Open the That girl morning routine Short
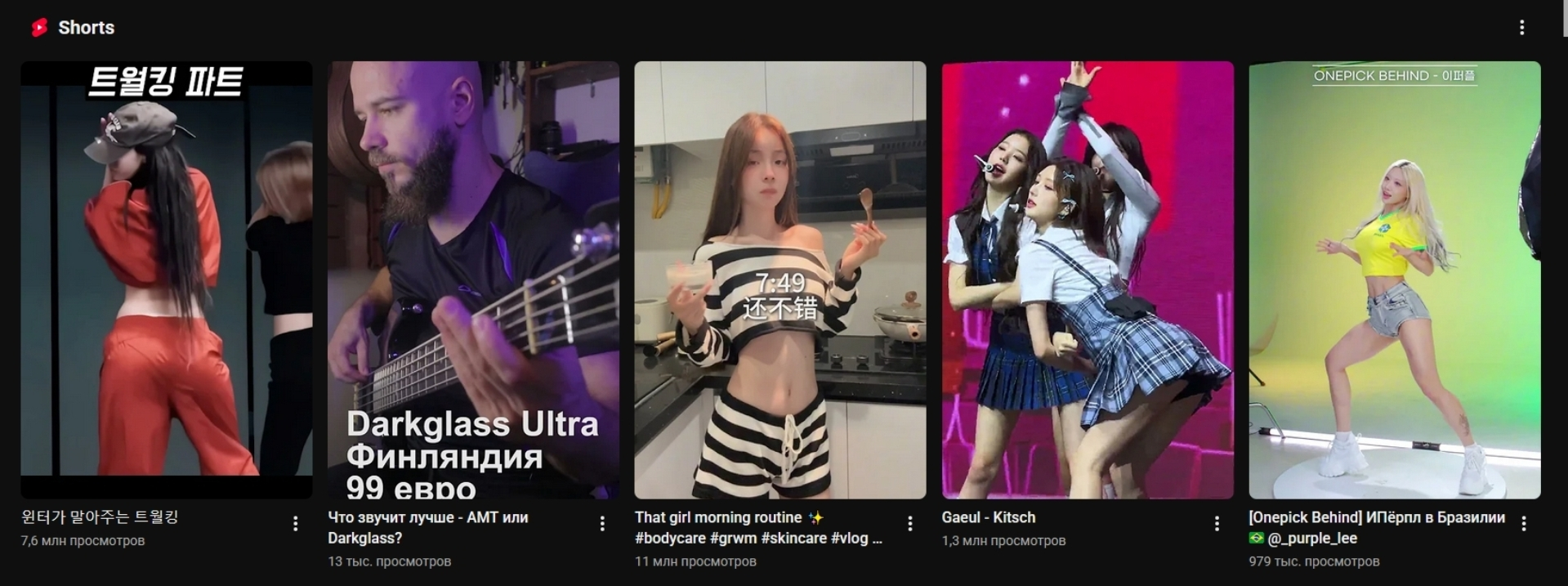Viewport: 1568px width, 586px height. click(780, 280)
